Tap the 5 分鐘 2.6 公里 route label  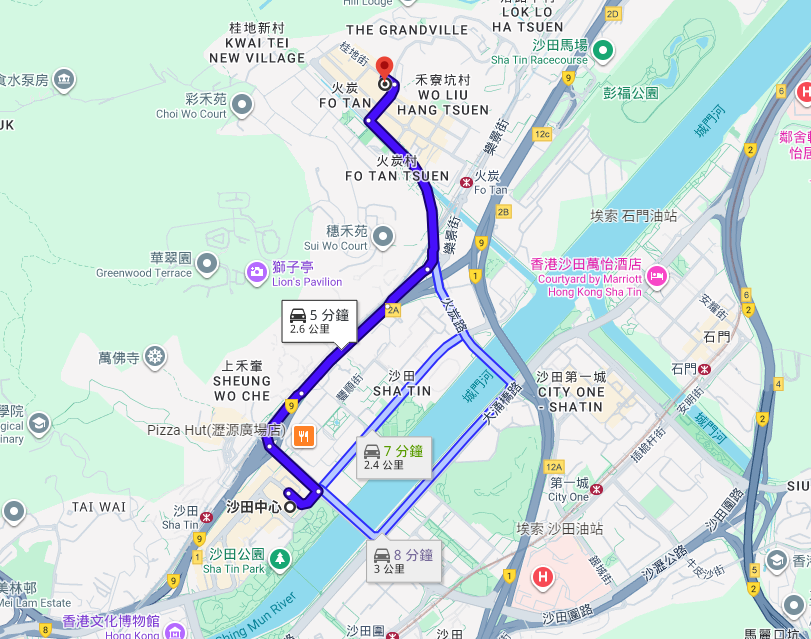tap(320, 321)
